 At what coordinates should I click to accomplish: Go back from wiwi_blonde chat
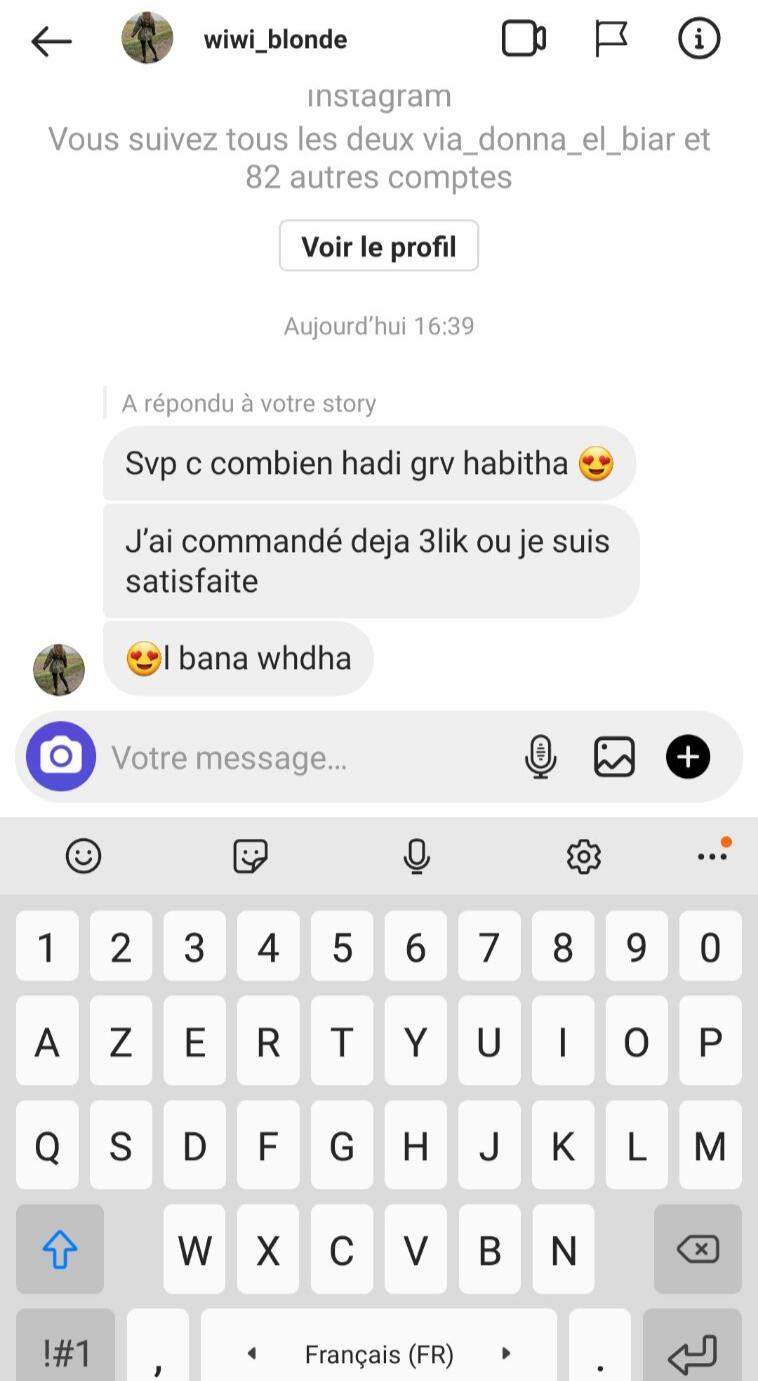(51, 41)
